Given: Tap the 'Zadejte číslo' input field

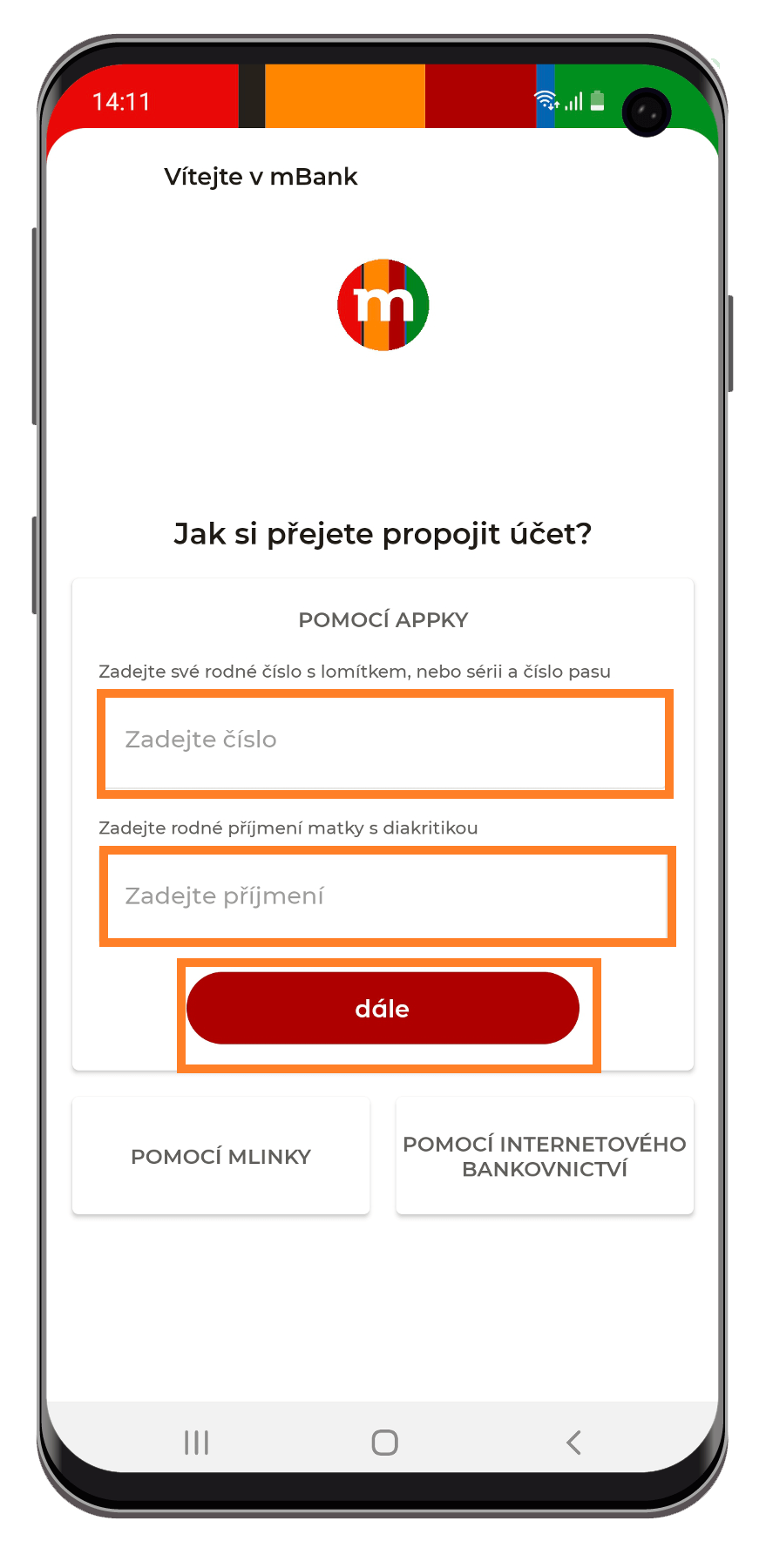Looking at the screenshot, I should point(384,741).
